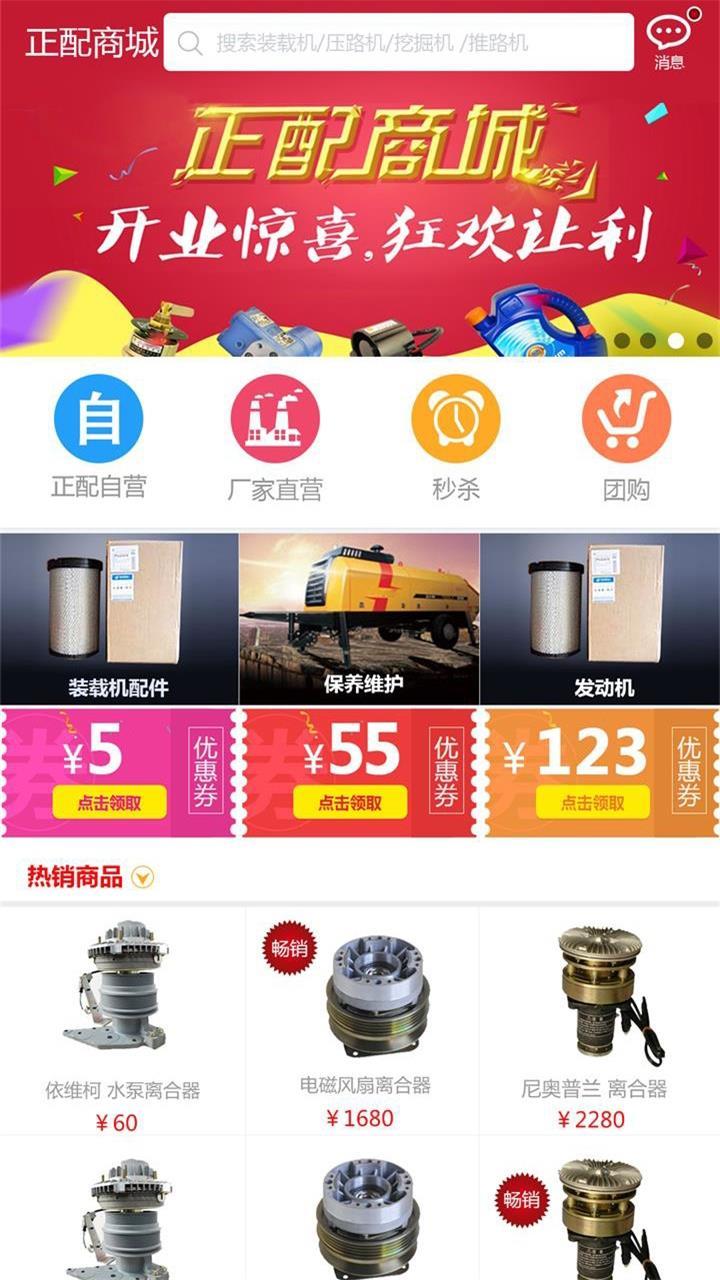Select the 厂家直营 factory direct icon
720x1280 pixels.
tap(277, 420)
